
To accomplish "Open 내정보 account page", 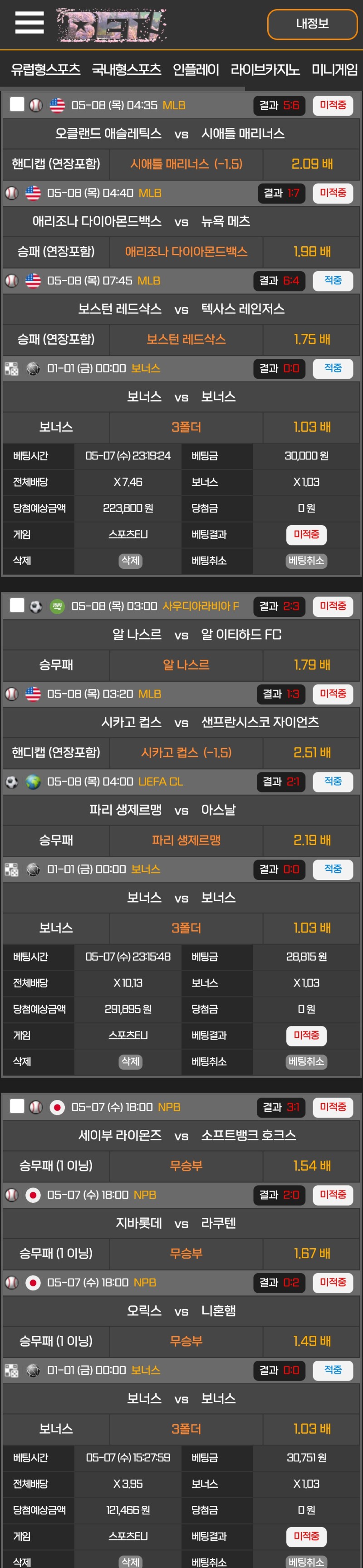I will pos(312,24).
